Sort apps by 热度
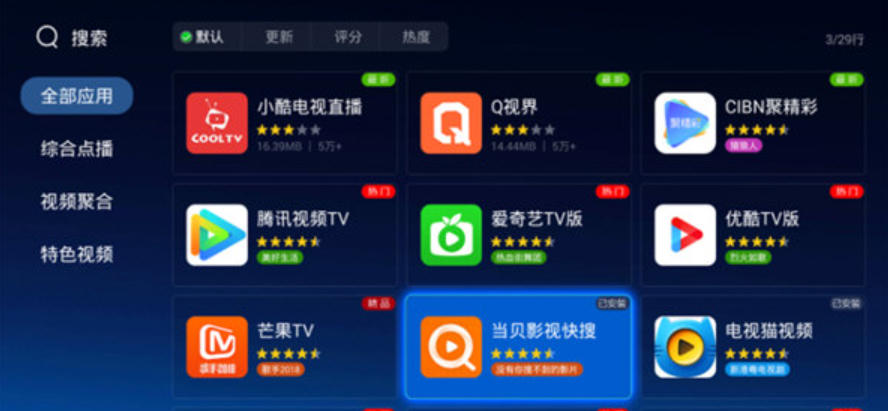 coord(416,37)
